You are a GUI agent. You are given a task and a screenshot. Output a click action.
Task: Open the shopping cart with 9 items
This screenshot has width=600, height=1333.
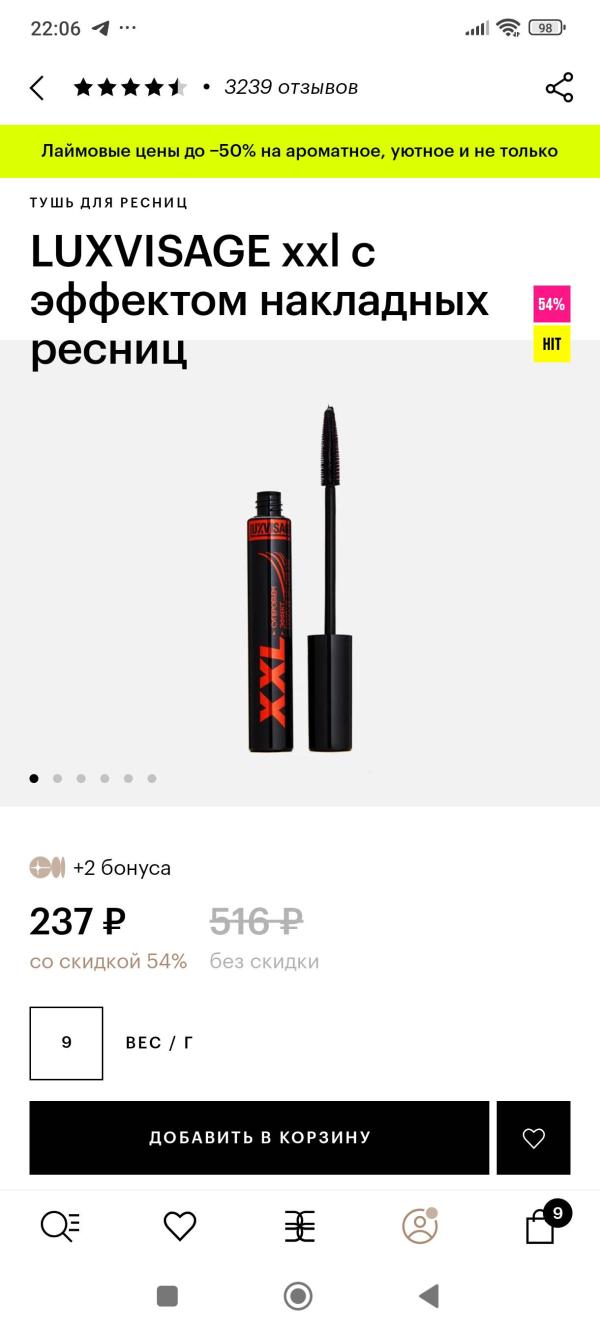(541, 1226)
